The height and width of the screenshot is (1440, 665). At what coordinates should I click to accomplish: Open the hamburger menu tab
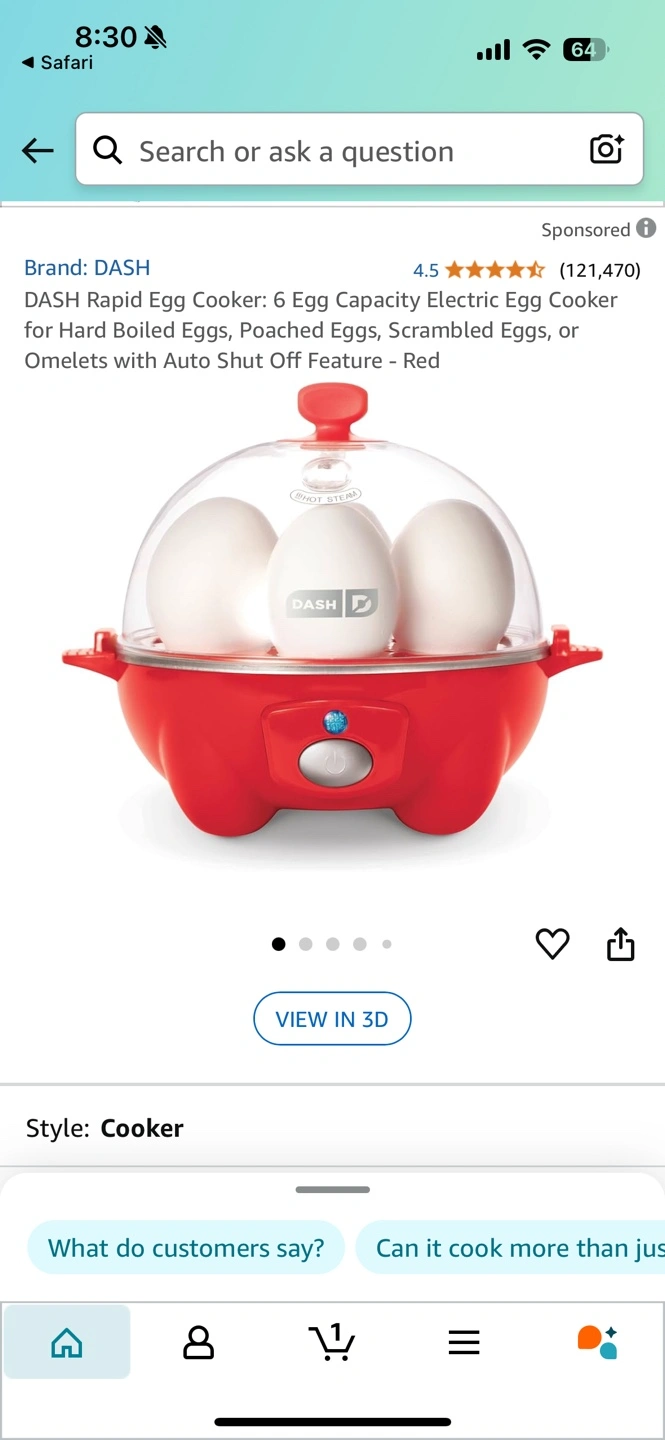[x=464, y=1342]
